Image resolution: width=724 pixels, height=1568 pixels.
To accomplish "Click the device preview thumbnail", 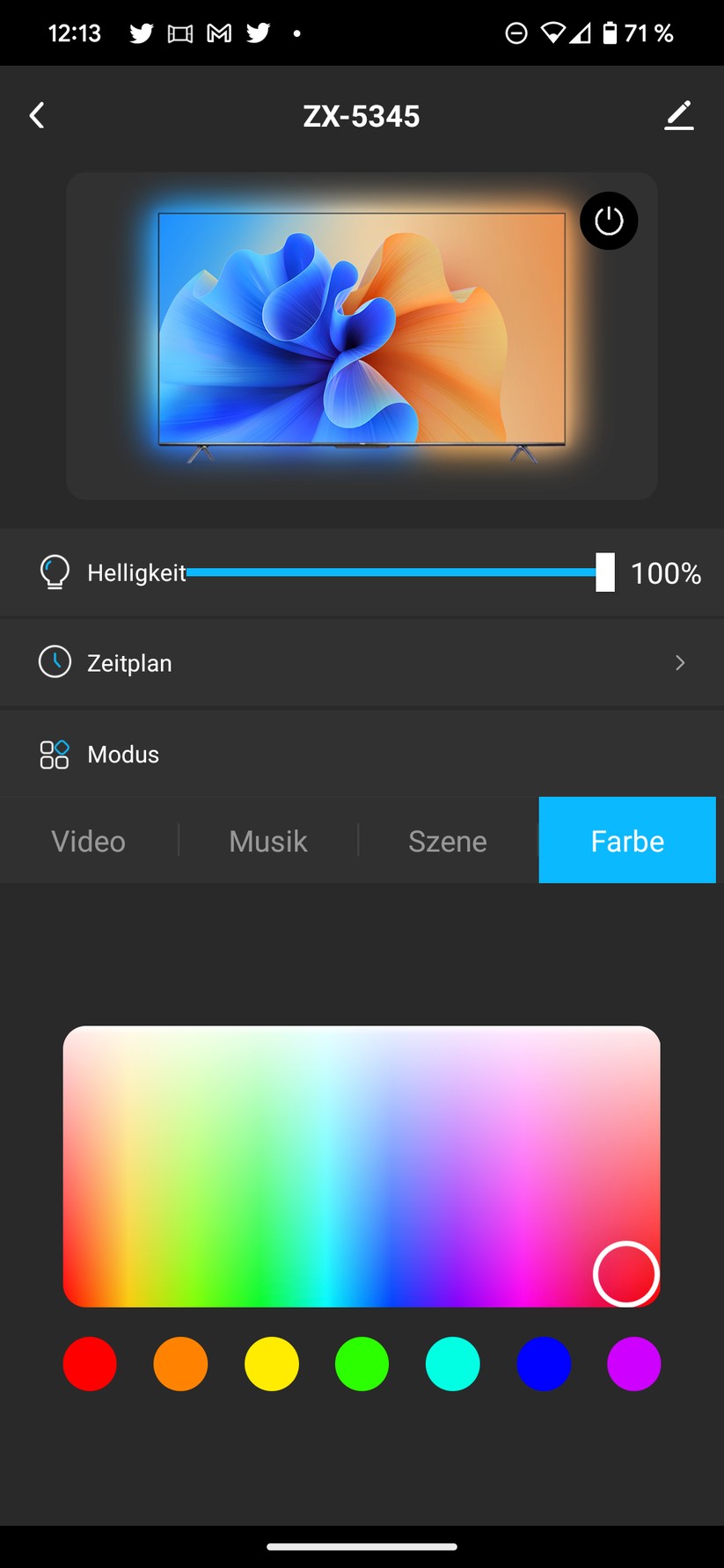I will 362,334.
